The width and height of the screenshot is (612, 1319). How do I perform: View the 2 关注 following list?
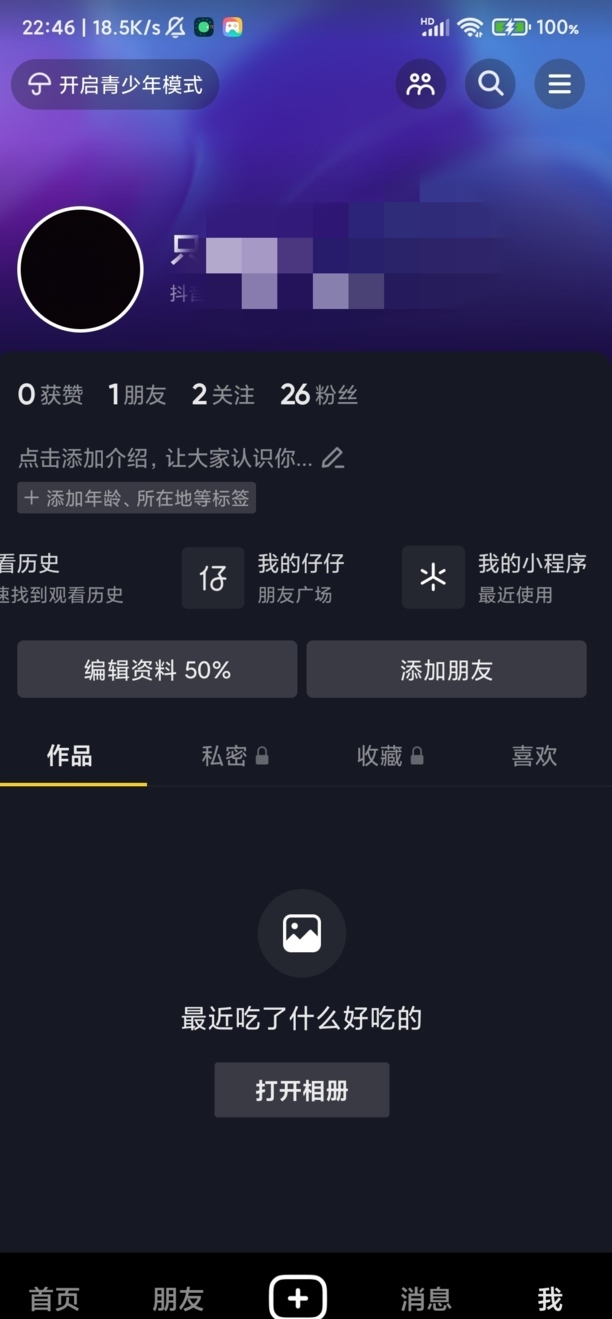pyautogui.click(x=223, y=395)
